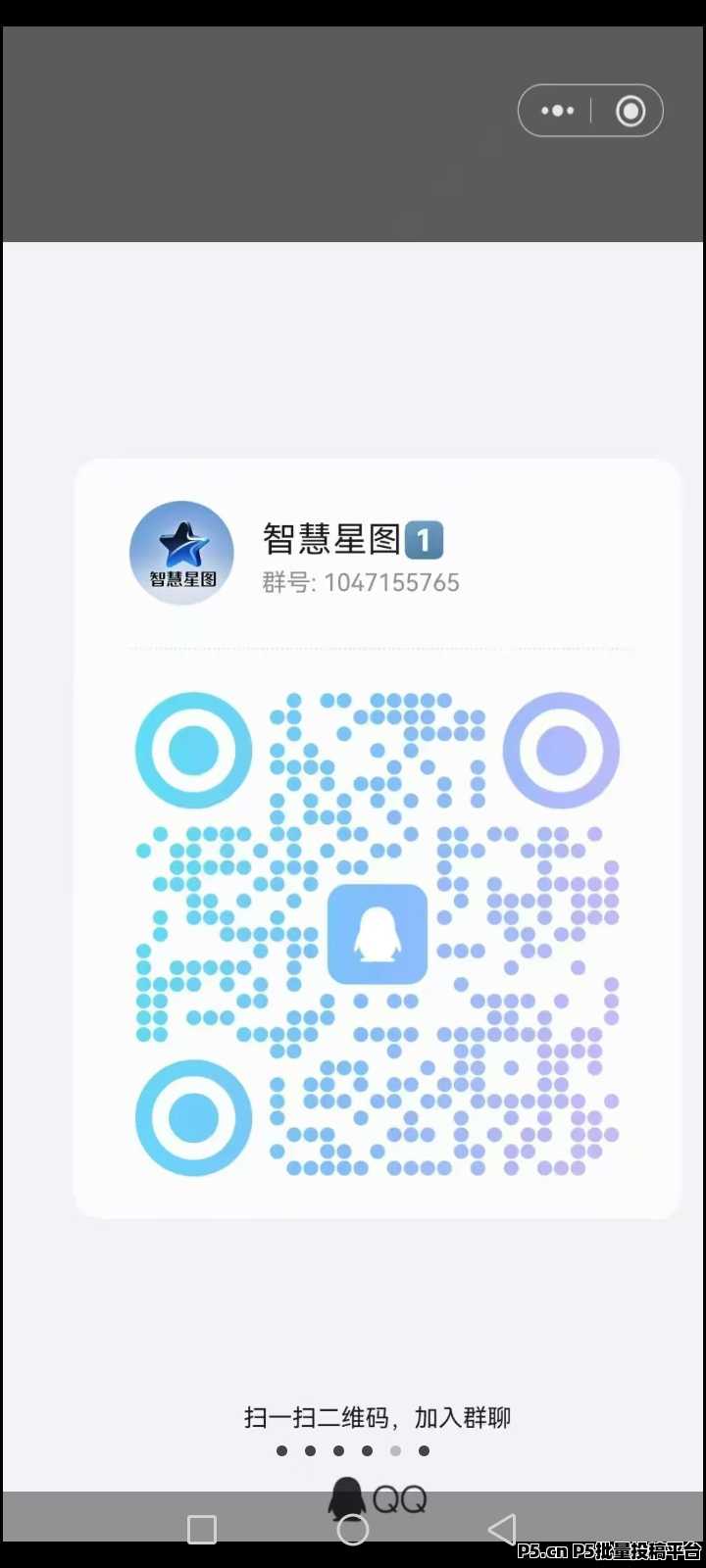This screenshot has height=1568, width=706.
Task: Go back with the system back triangle
Action: tap(502, 1529)
